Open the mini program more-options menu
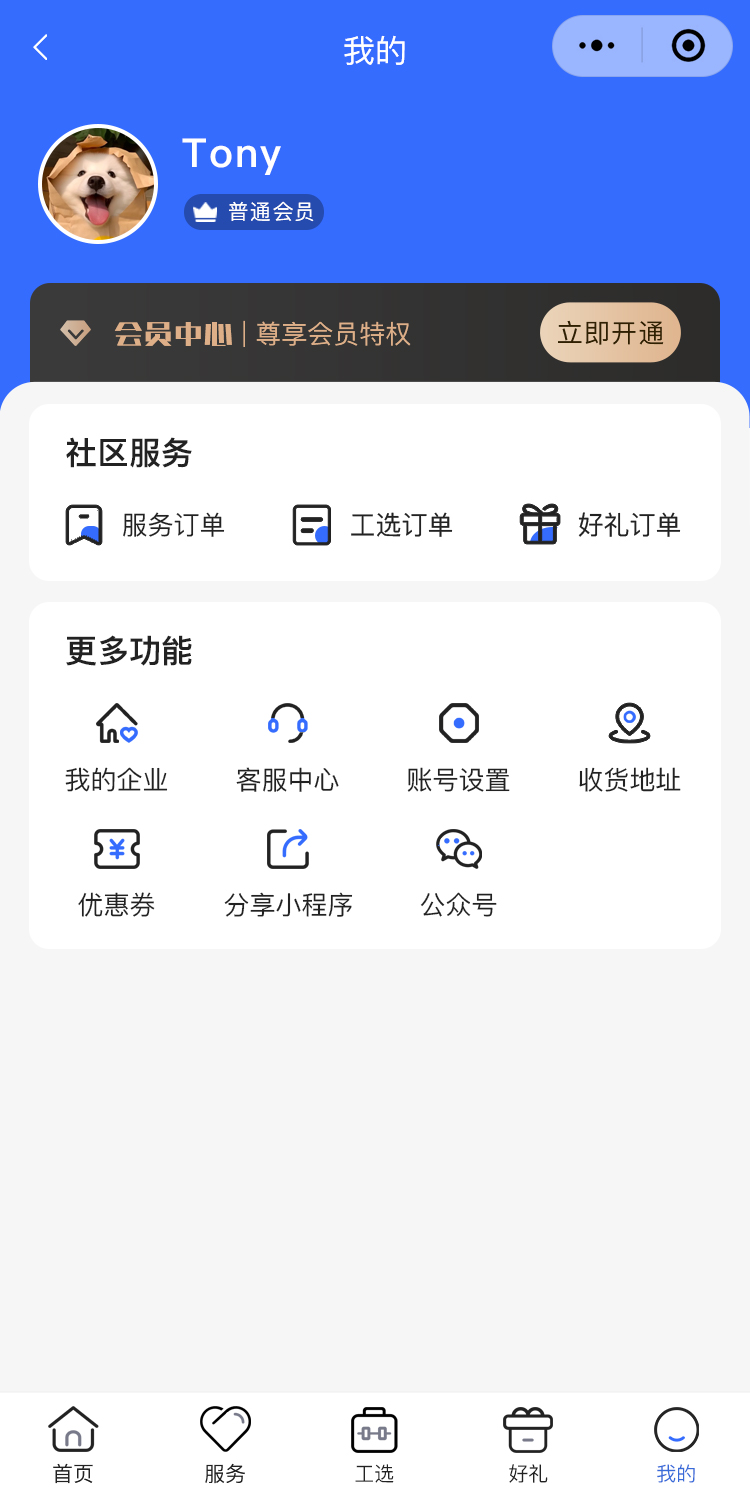Viewport: 750px width, 1500px height. (597, 46)
